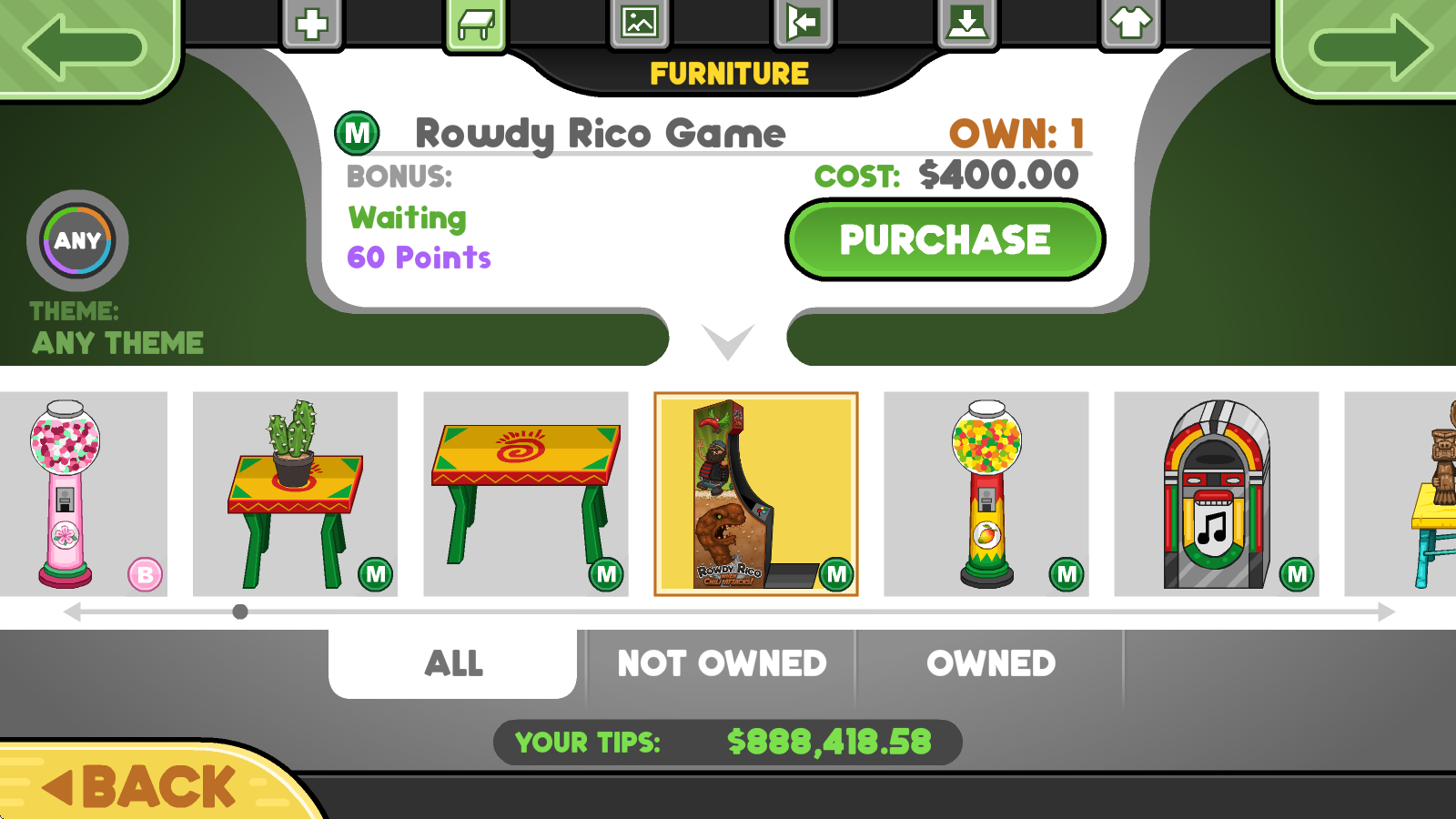Open the plus category tab
The width and height of the screenshot is (1456, 819).
[x=312, y=24]
